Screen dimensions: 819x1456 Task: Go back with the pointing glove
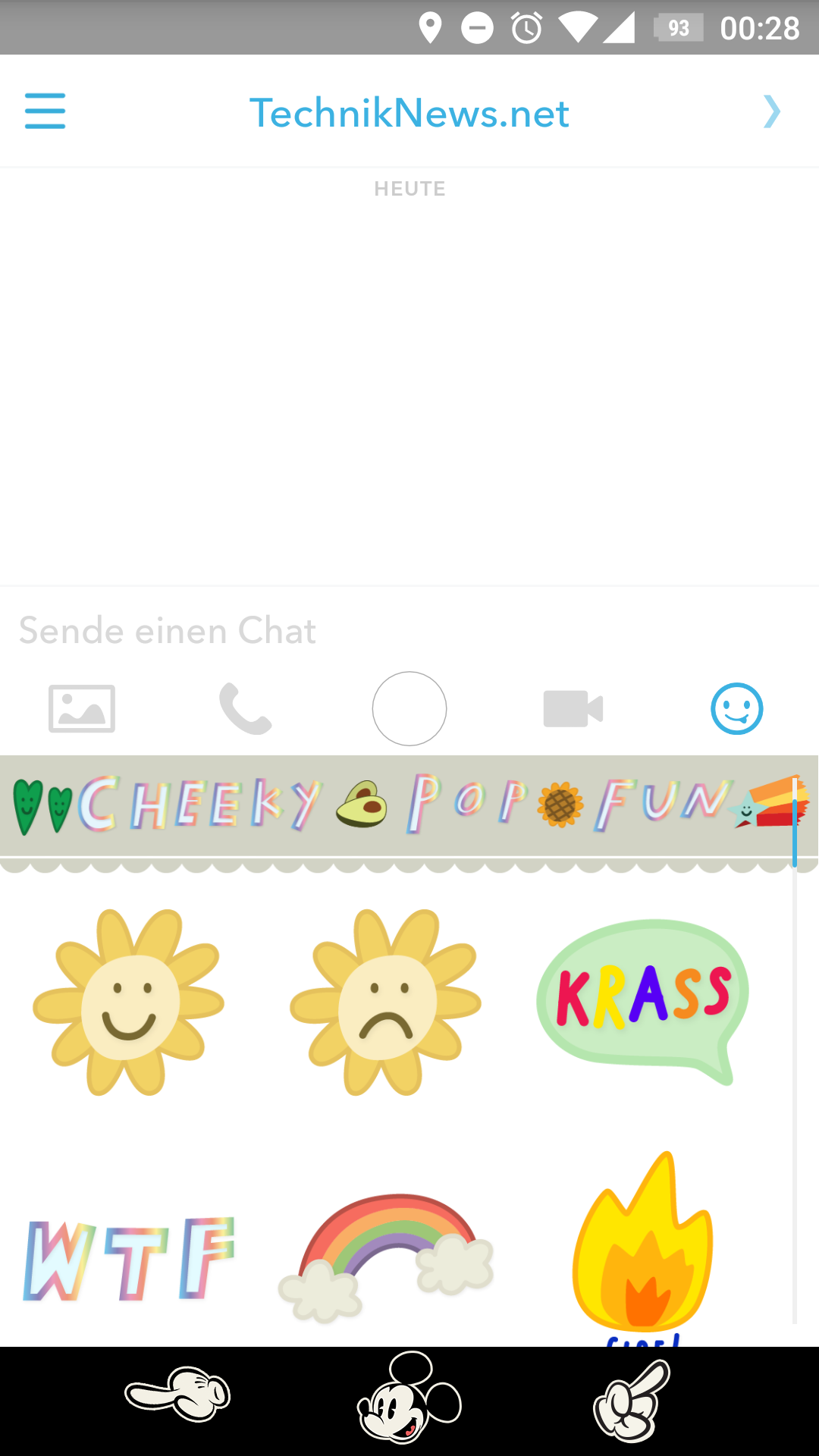pyautogui.click(x=177, y=1394)
